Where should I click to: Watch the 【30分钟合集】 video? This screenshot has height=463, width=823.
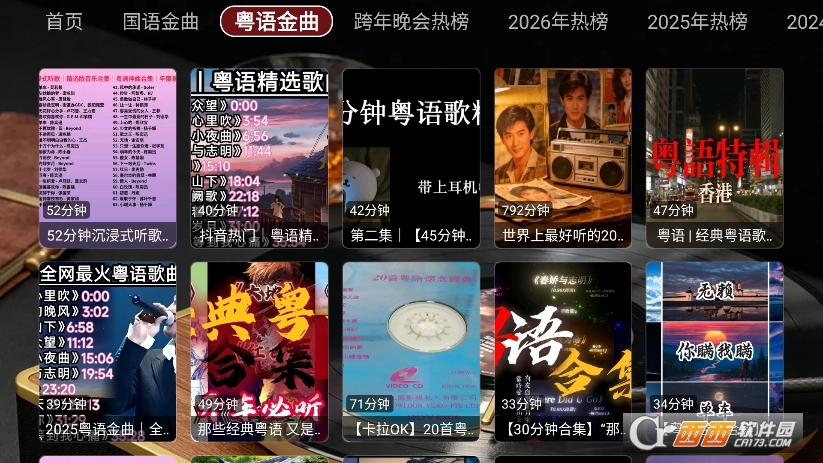tap(563, 351)
